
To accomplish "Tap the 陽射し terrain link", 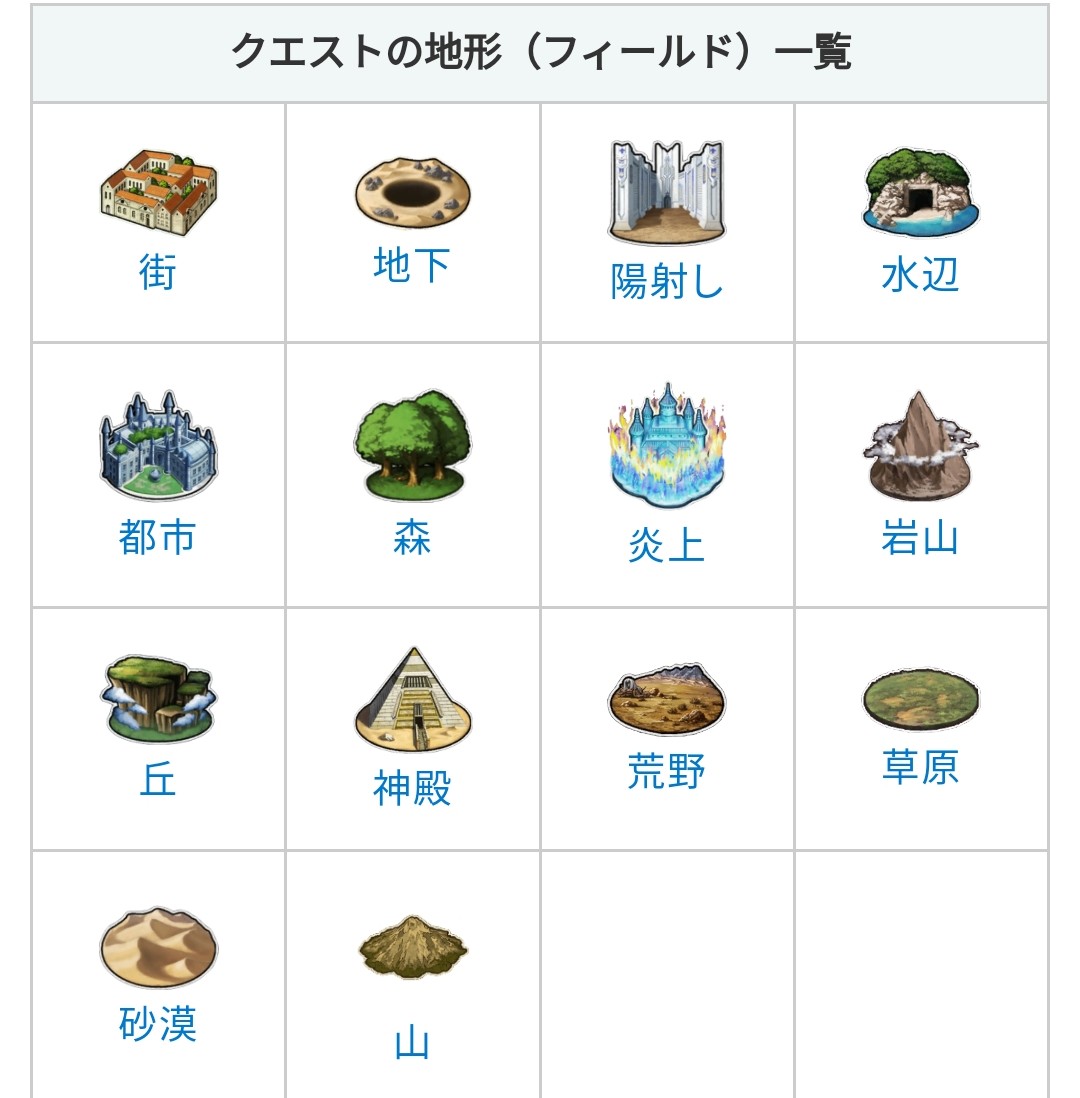I will 666,282.
